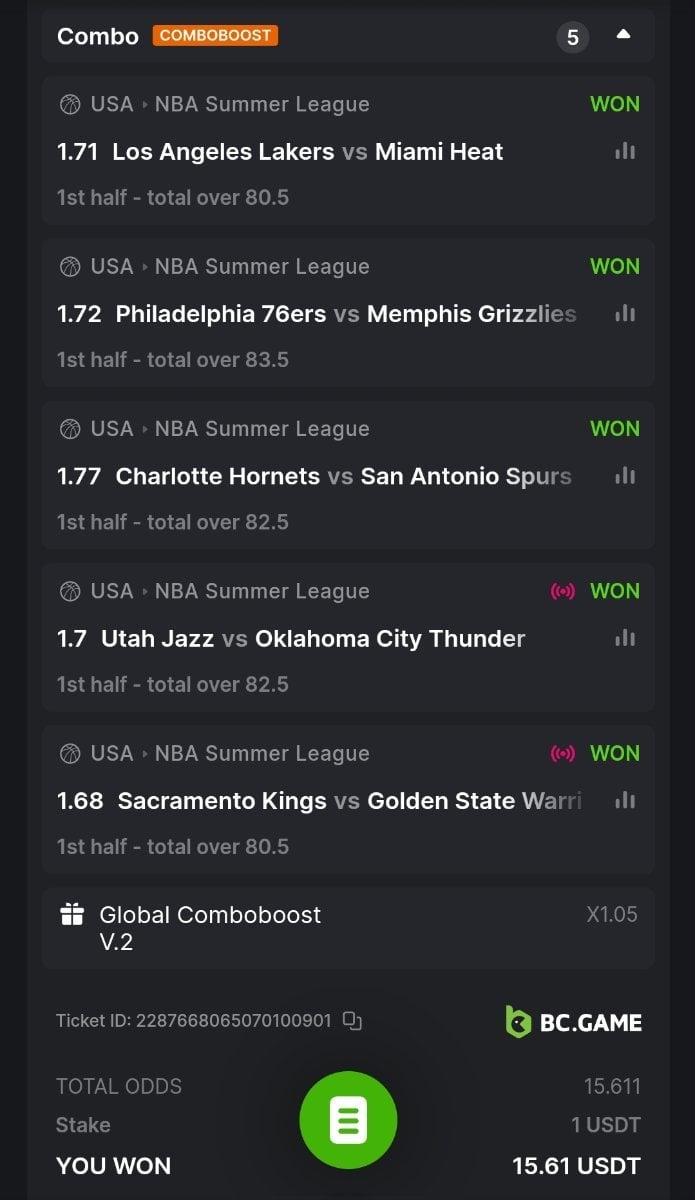View Global Comboboost V.2 details
Viewport: 695px width, 1200px height.
point(210,927)
